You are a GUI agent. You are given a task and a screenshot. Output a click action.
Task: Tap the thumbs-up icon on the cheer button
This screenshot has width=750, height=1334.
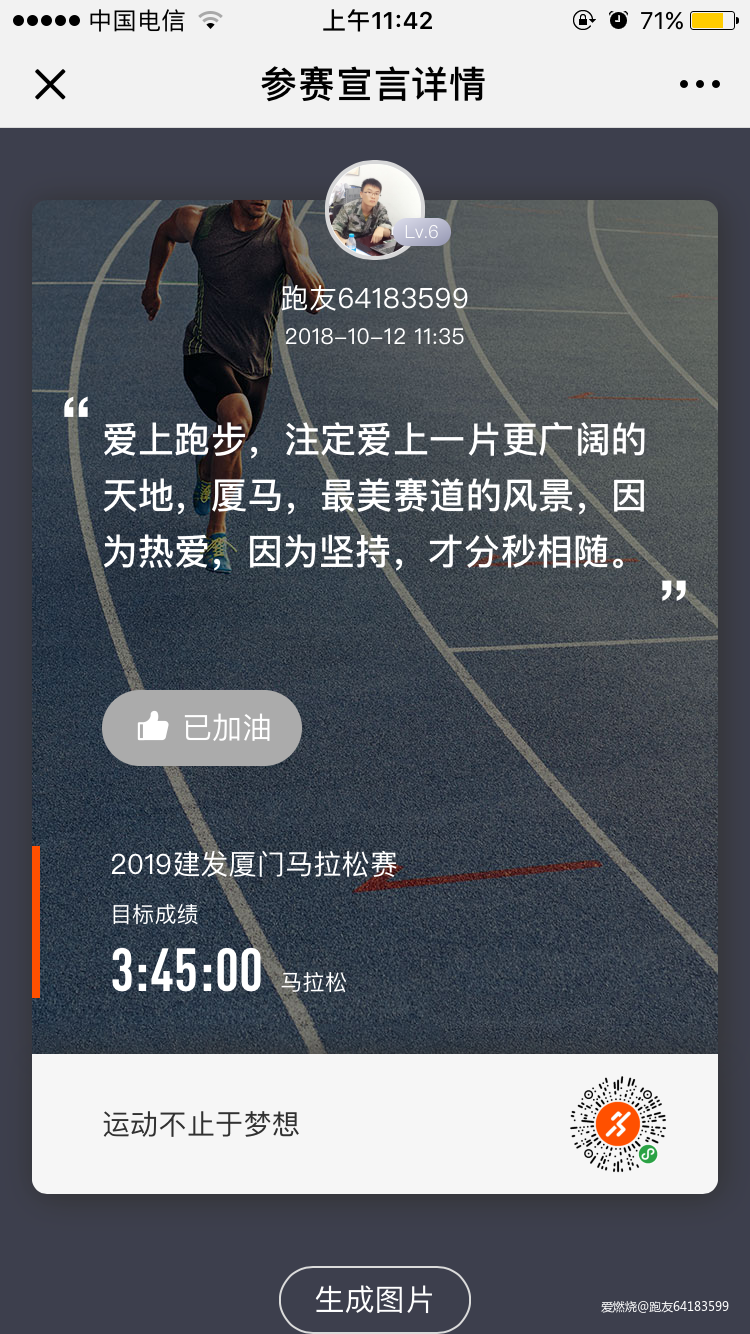pos(155,727)
